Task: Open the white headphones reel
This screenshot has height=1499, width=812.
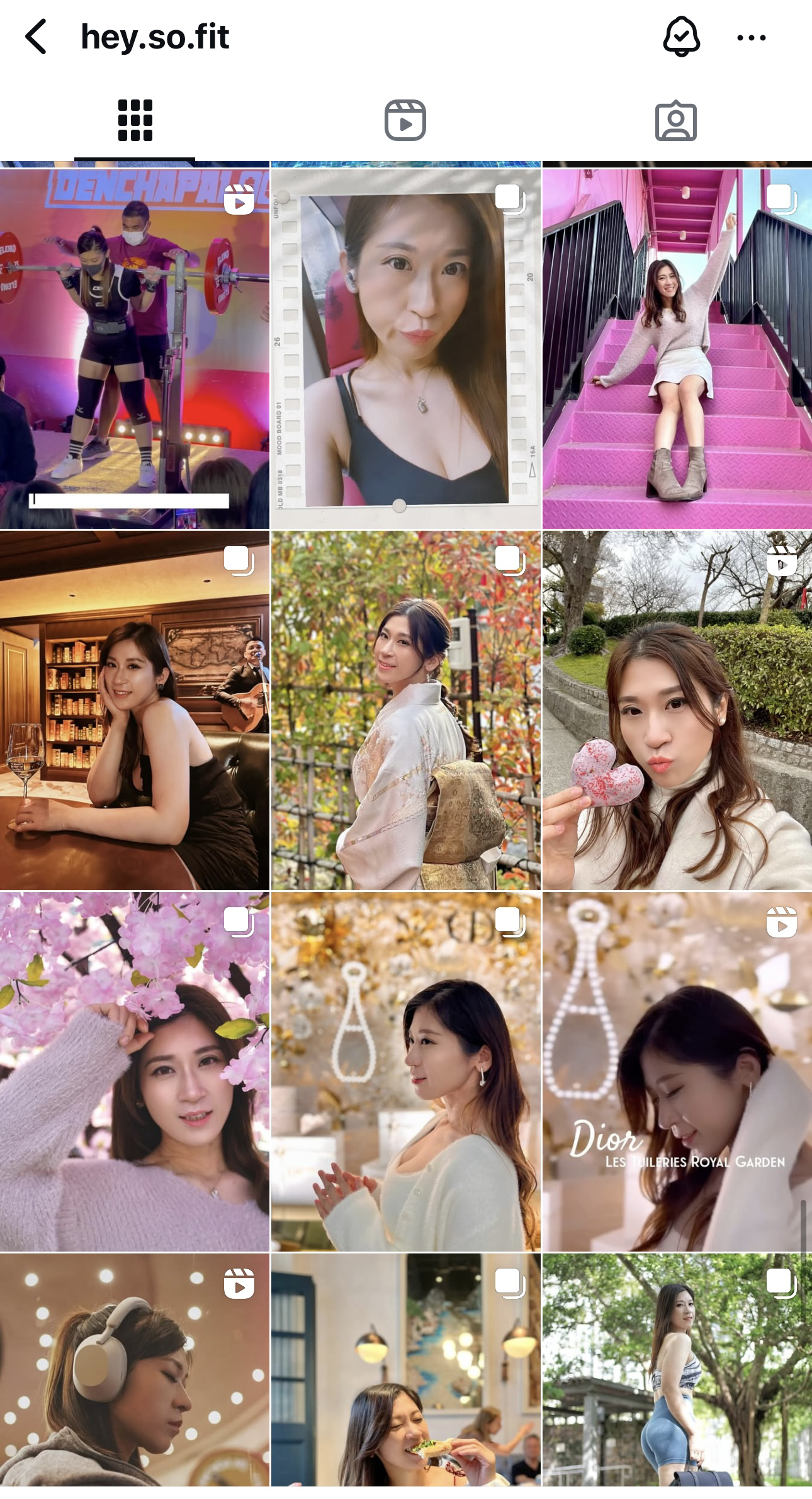Action: tap(135, 1369)
